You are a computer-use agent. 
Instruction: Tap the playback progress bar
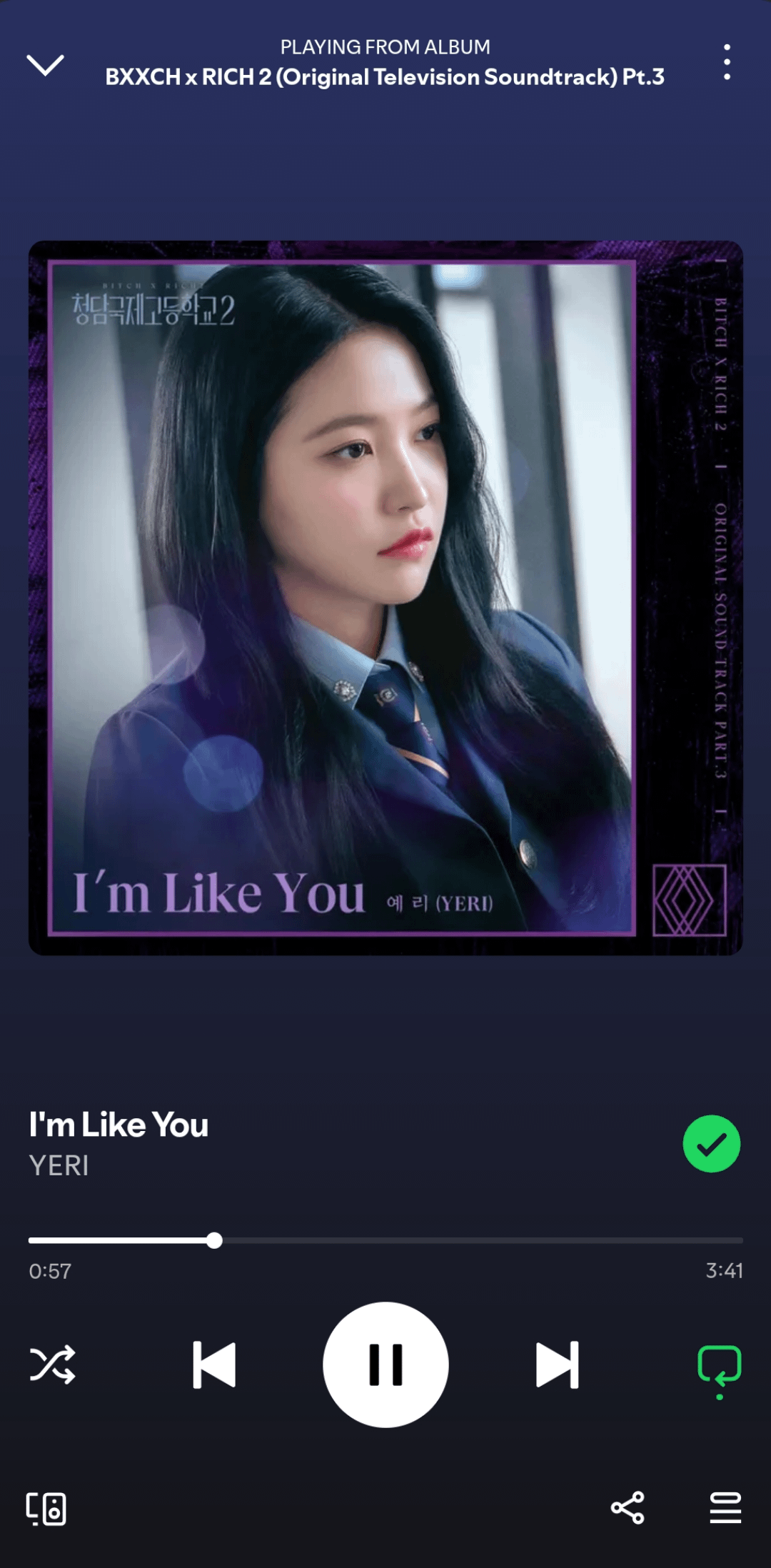(385, 1240)
